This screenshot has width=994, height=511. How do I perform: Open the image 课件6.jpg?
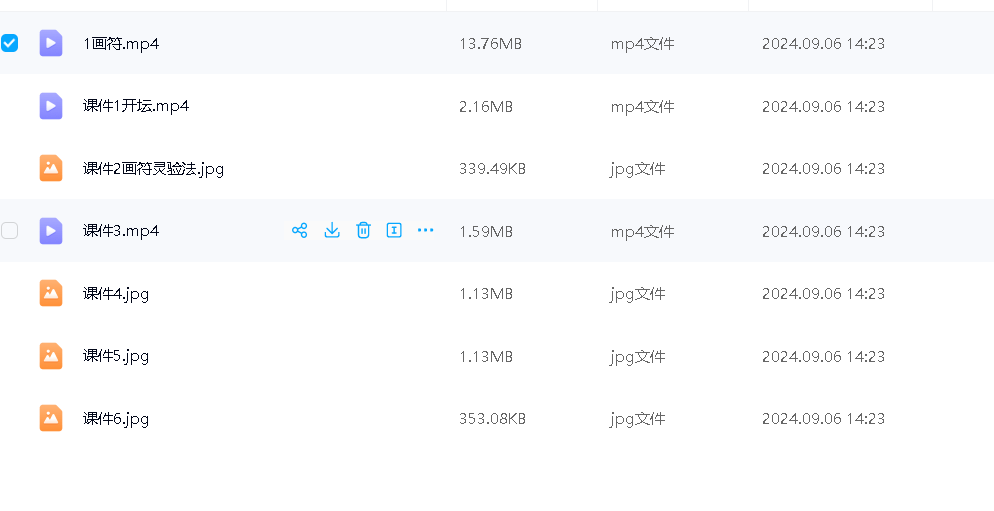pos(116,419)
